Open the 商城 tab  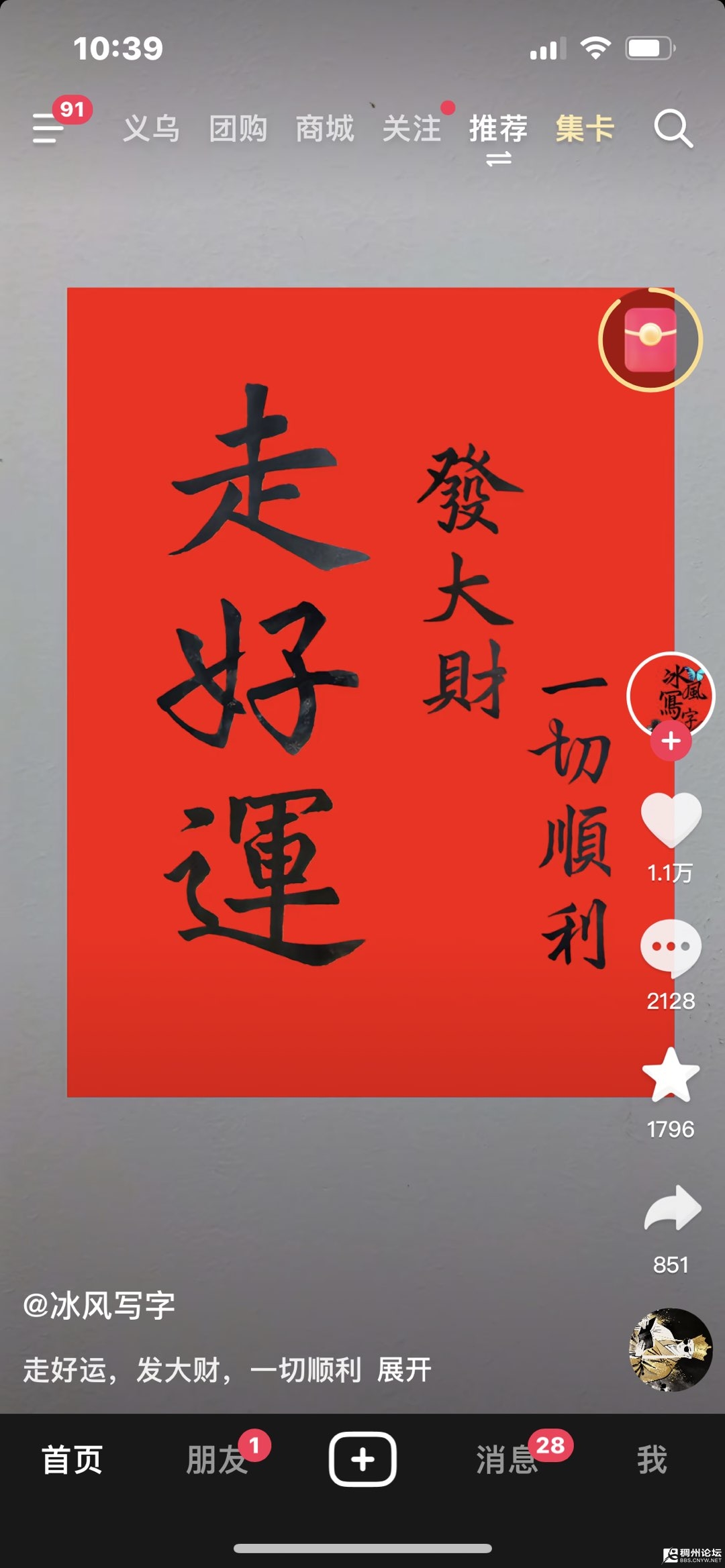(x=324, y=128)
